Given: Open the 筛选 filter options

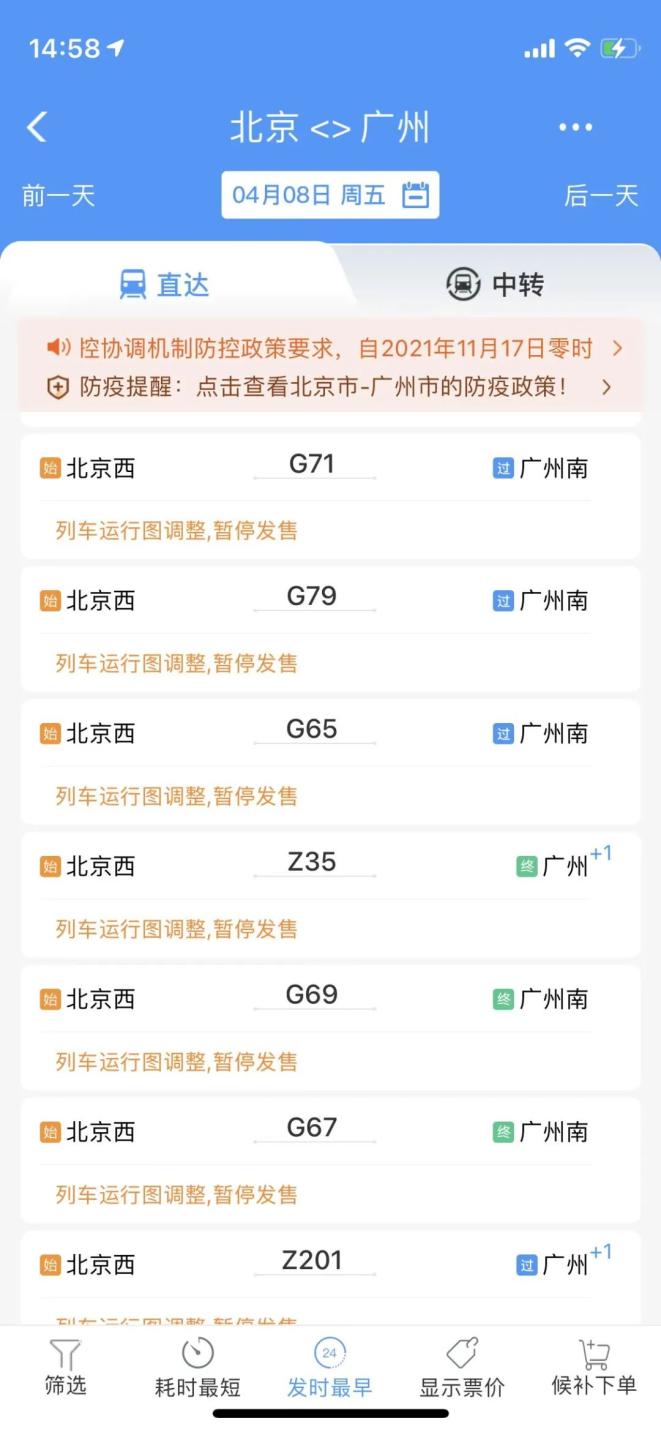Looking at the screenshot, I should point(66,1367).
